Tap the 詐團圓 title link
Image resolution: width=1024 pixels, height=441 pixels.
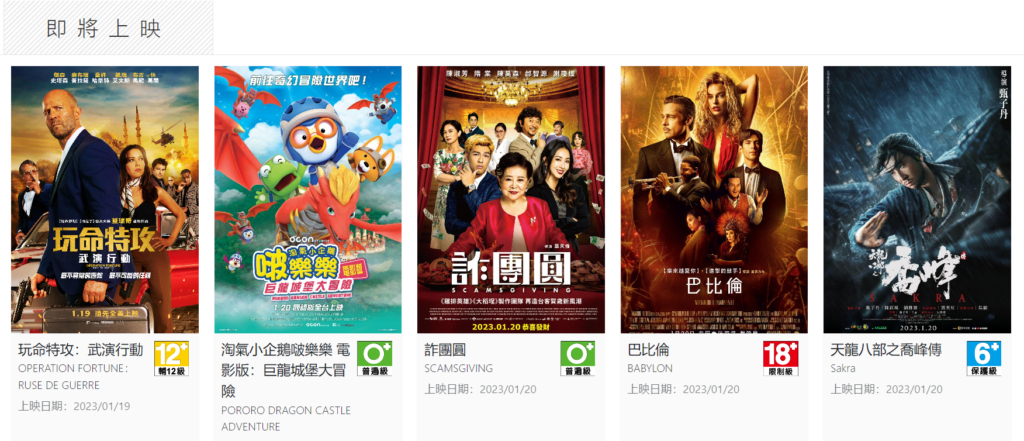(446, 350)
